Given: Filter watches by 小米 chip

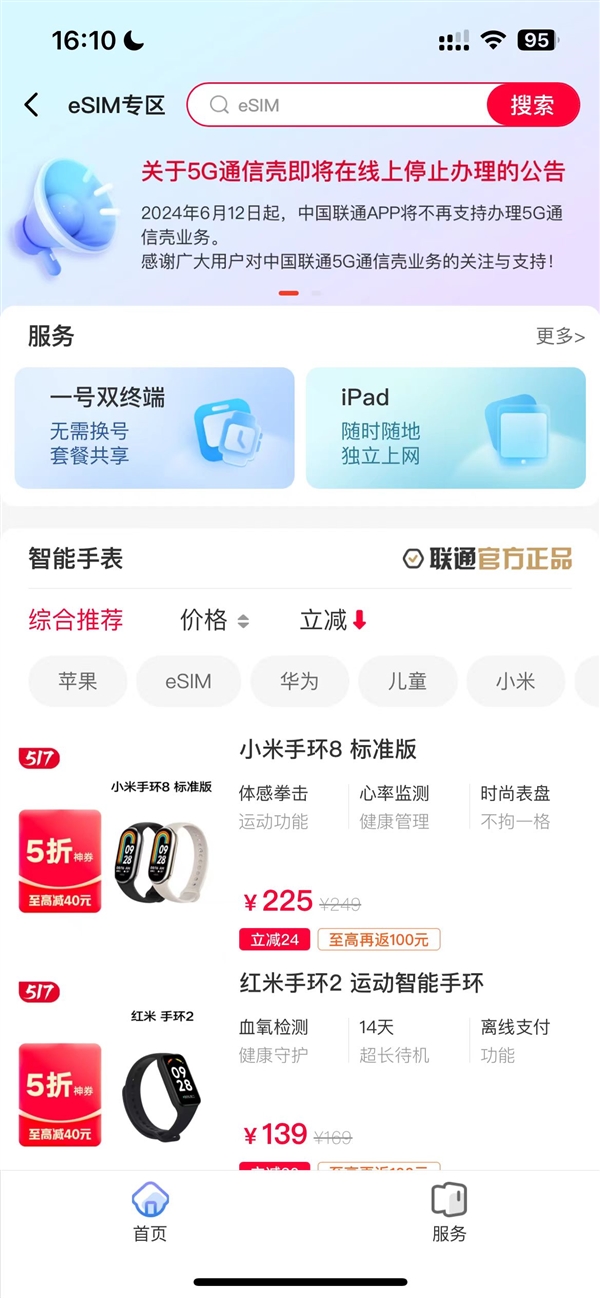Looking at the screenshot, I should click(x=515, y=682).
